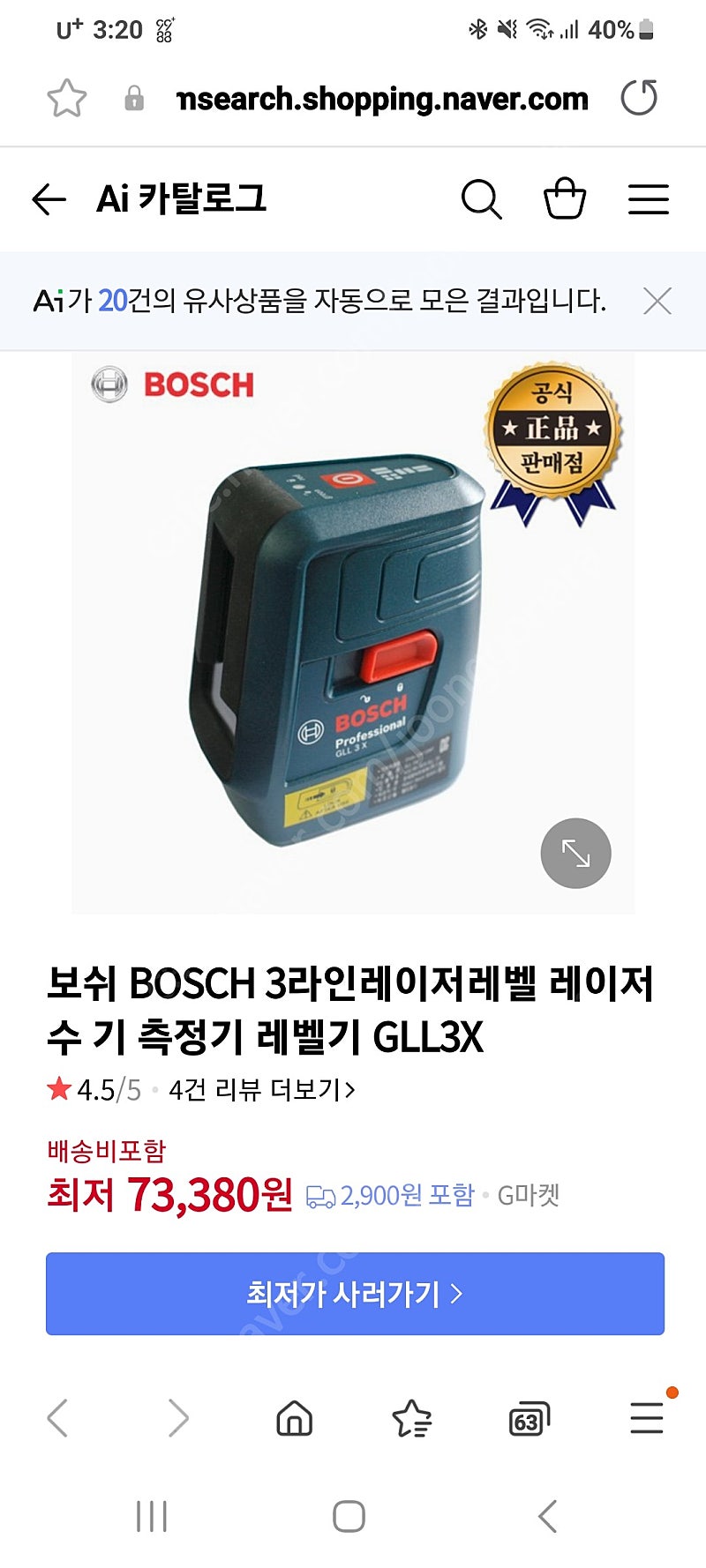Viewport: 706px width, 1568px height.
Task: Go to previous page in browser toolbar
Action: coord(57,1418)
